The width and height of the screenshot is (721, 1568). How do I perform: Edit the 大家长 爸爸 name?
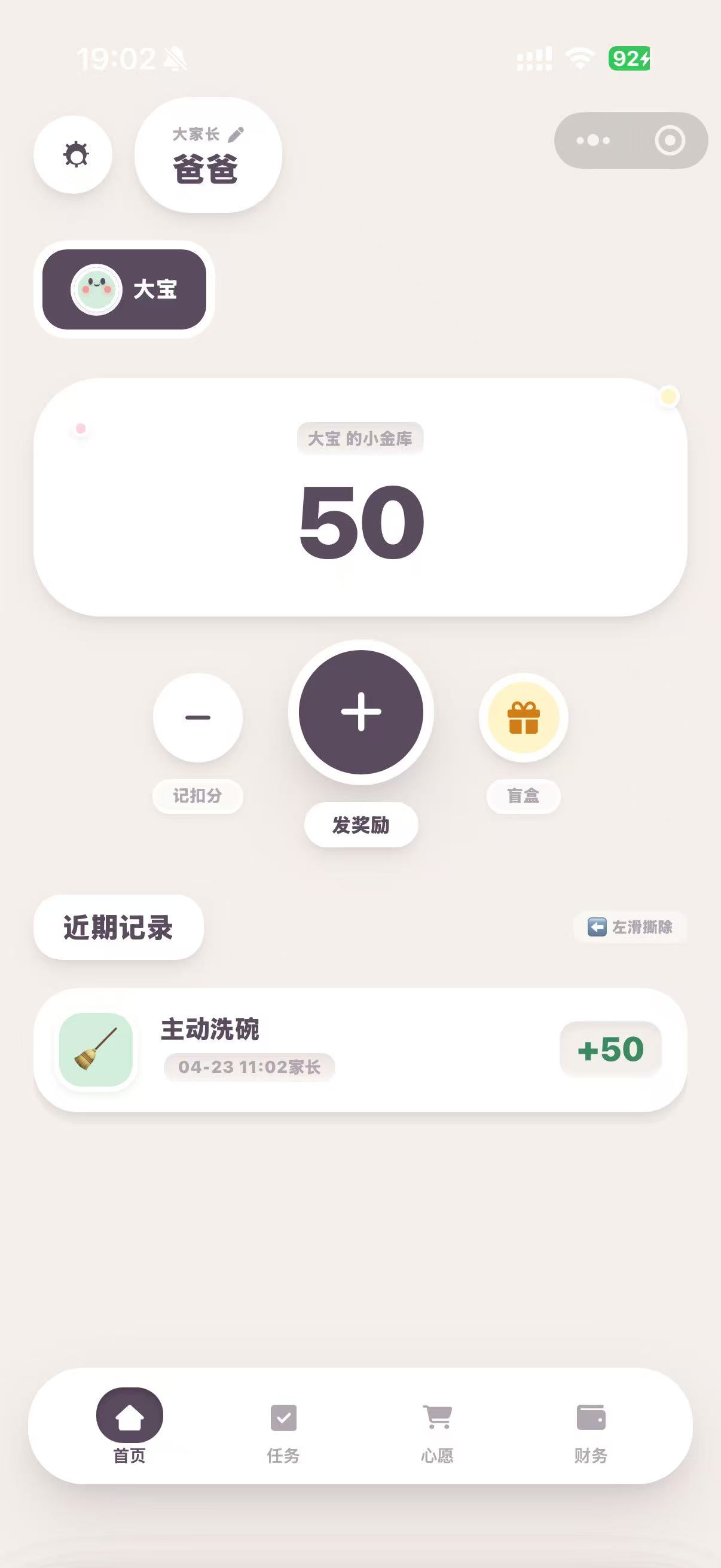(208, 155)
